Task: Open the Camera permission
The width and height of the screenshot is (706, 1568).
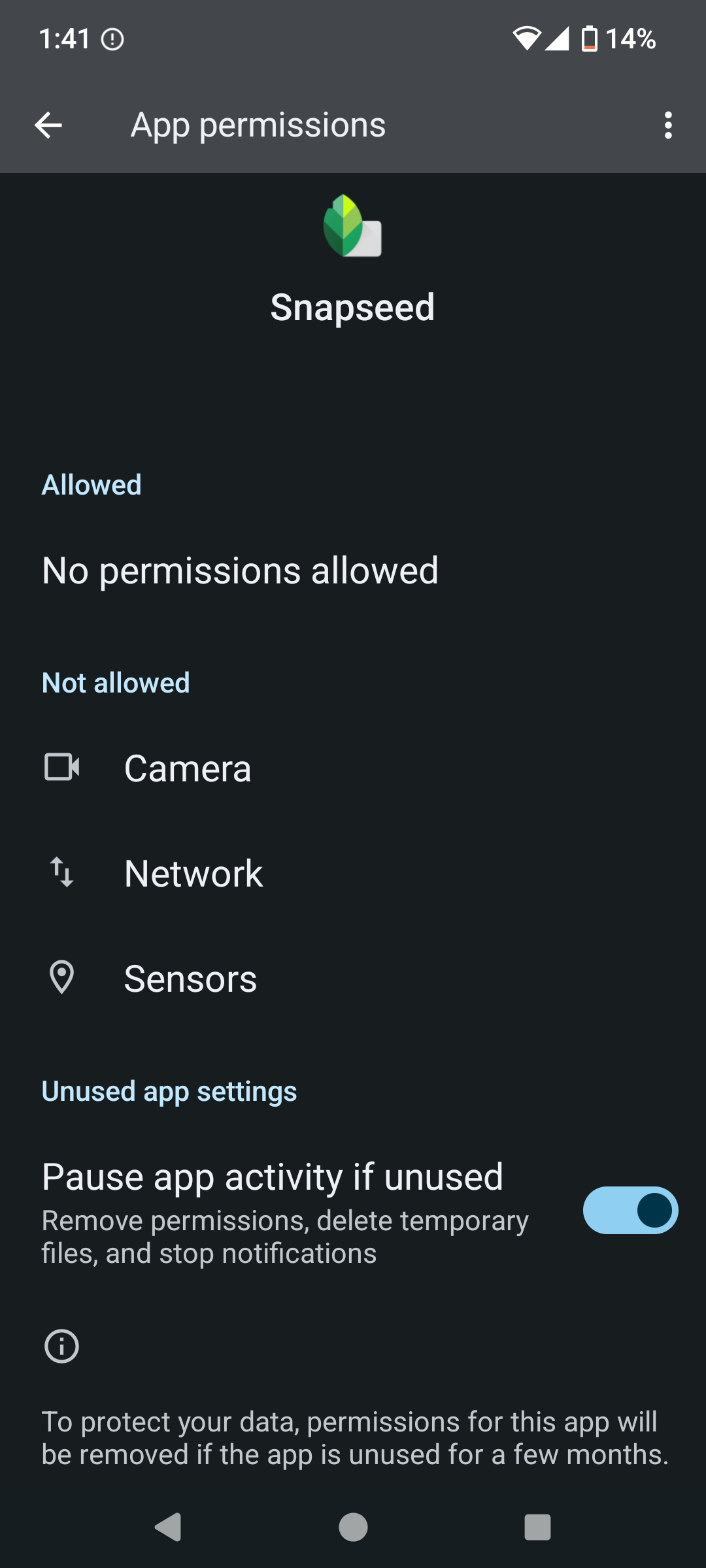Action: [x=353, y=768]
